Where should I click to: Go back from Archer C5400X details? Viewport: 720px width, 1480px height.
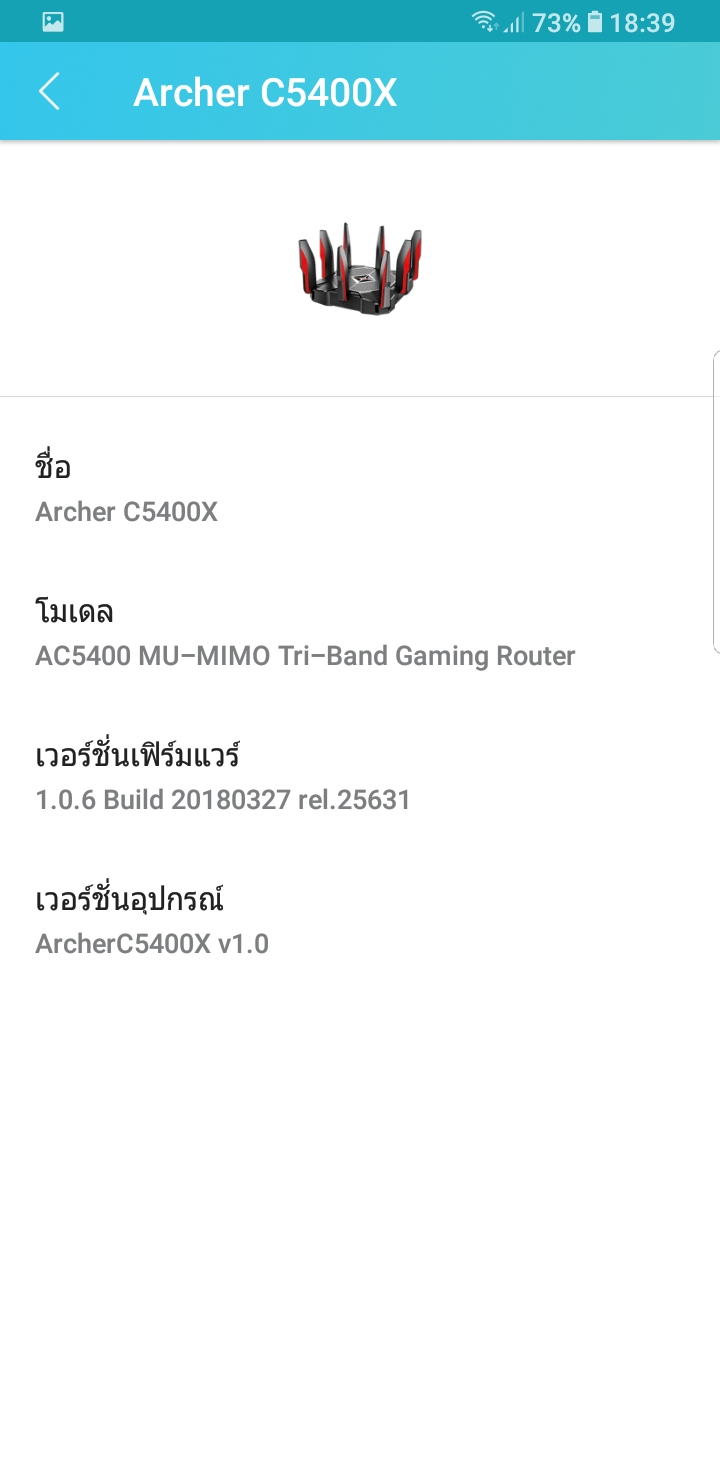(49, 92)
